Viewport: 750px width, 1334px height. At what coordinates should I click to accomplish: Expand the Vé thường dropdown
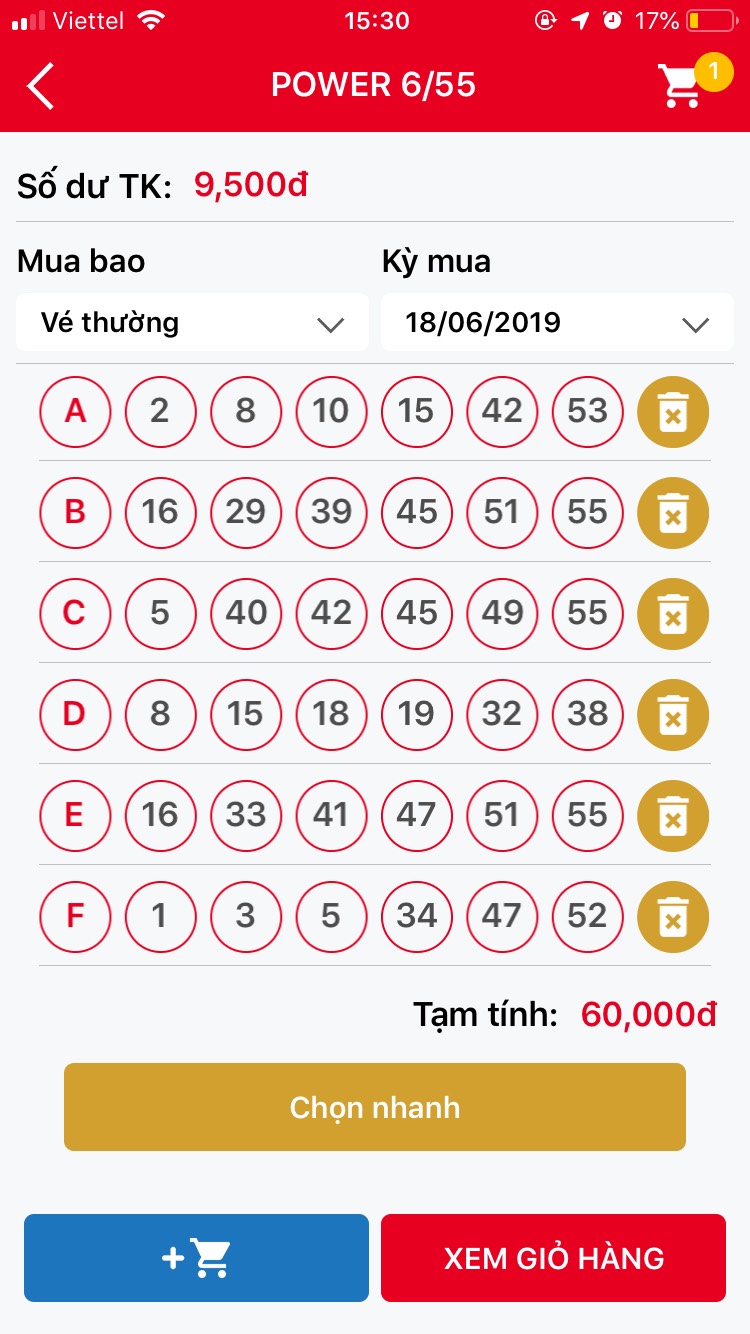tap(192, 322)
